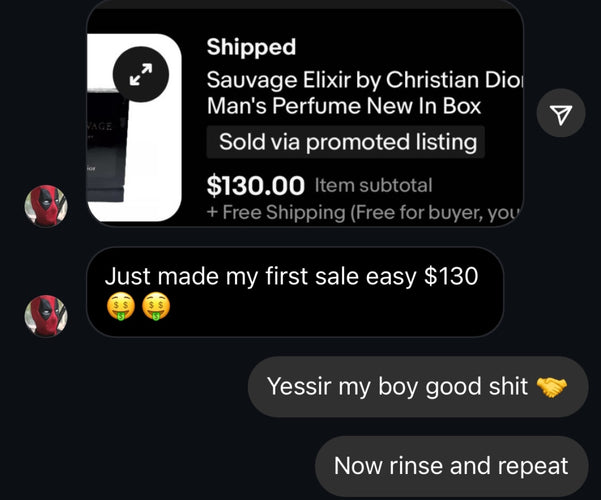The height and width of the screenshot is (500, 601).
Task: Forward the shared image via the paper plane icon
Action: click(x=561, y=115)
